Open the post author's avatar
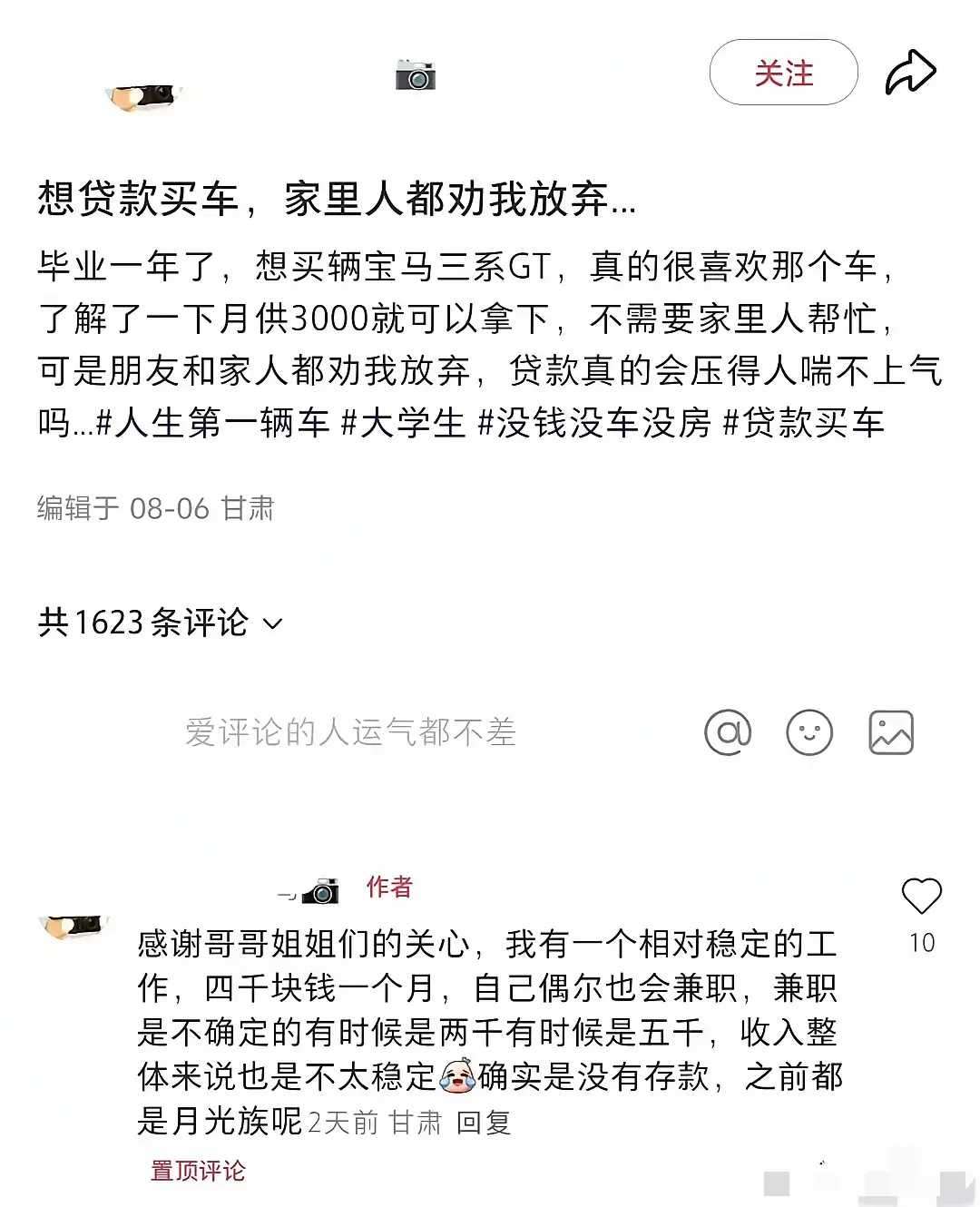This screenshot has height=1207, width=980. coord(143,96)
